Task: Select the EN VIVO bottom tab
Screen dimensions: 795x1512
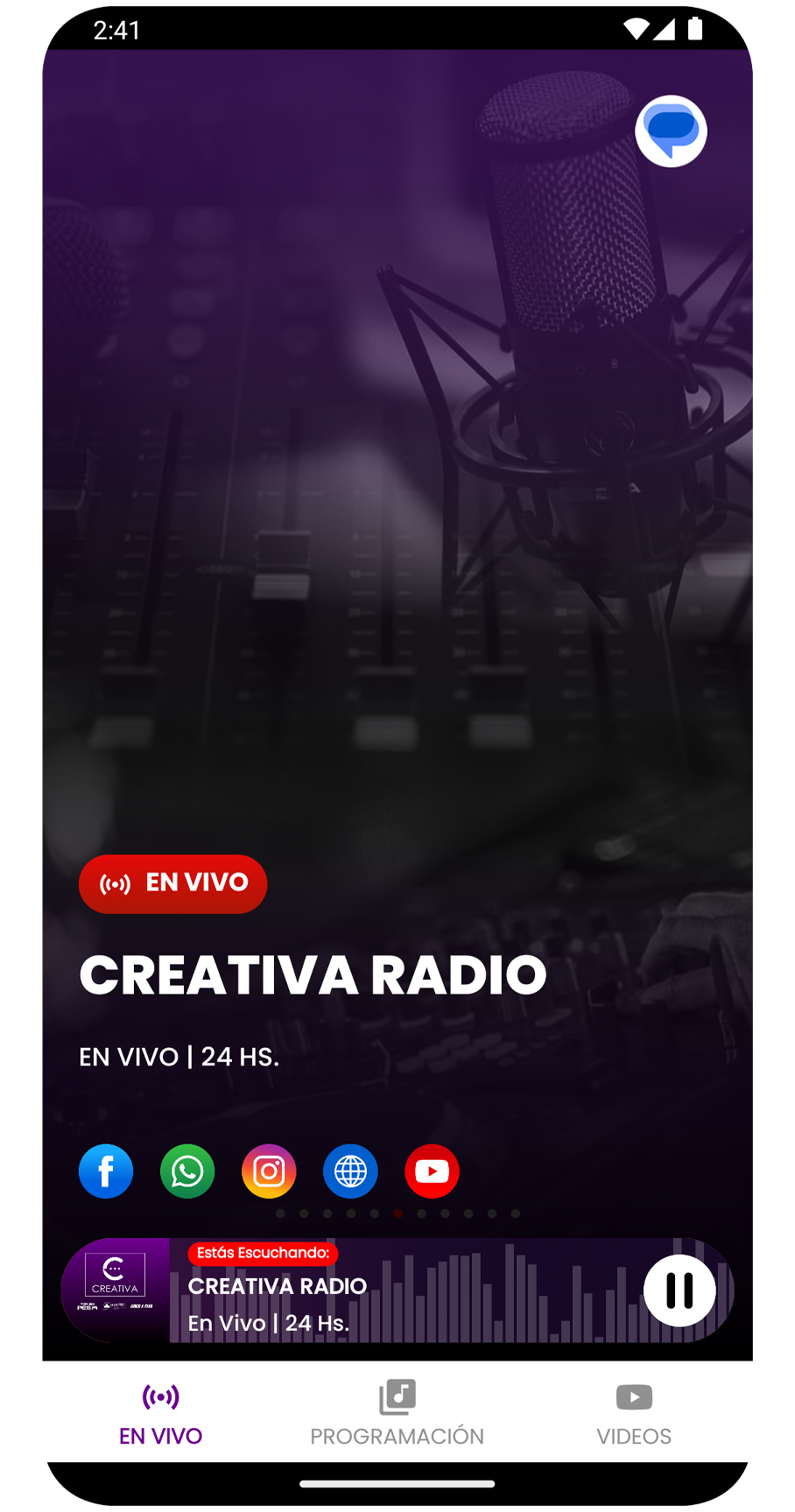Action: (161, 1413)
